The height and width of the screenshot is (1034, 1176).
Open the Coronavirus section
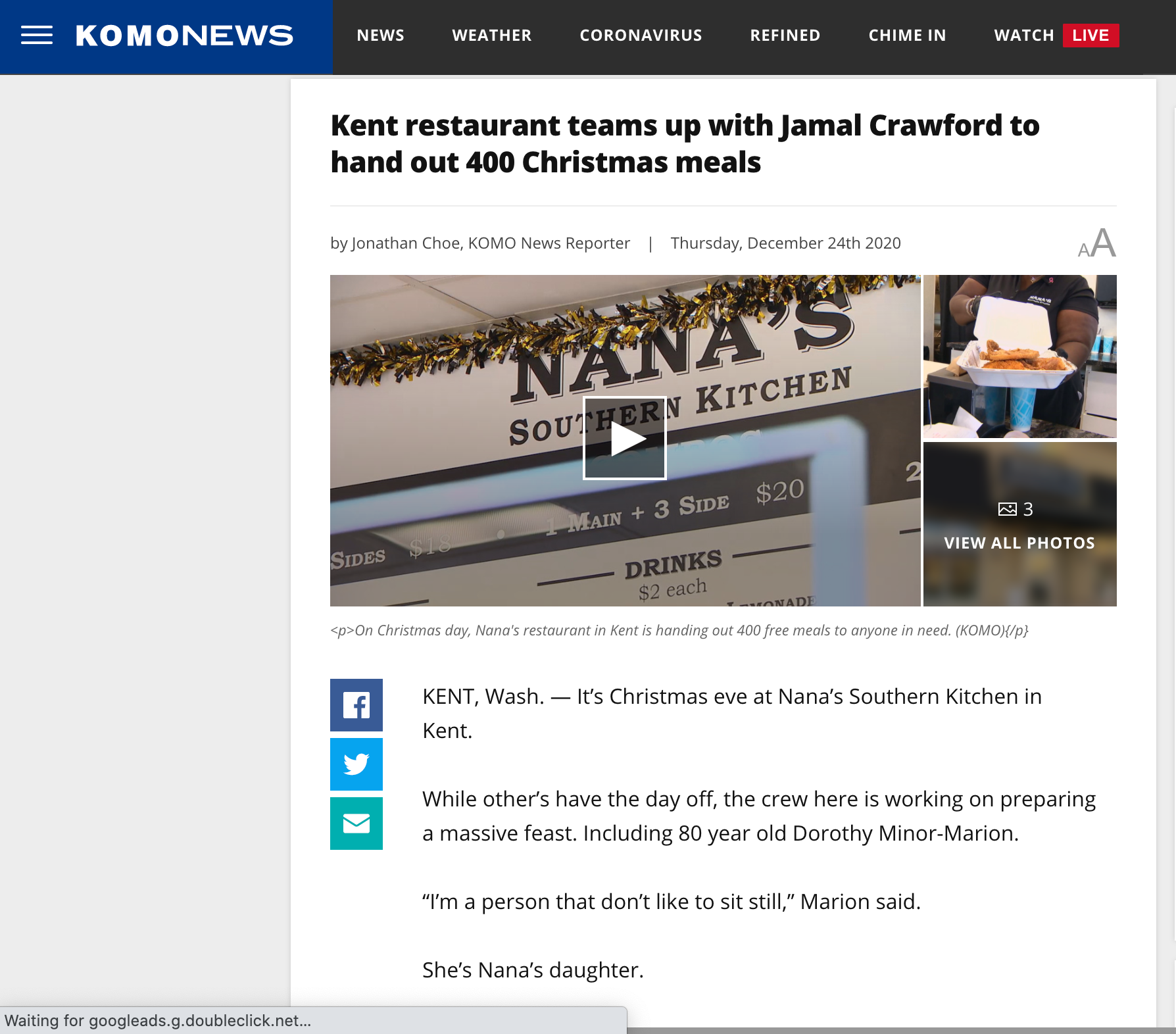[x=641, y=36]
